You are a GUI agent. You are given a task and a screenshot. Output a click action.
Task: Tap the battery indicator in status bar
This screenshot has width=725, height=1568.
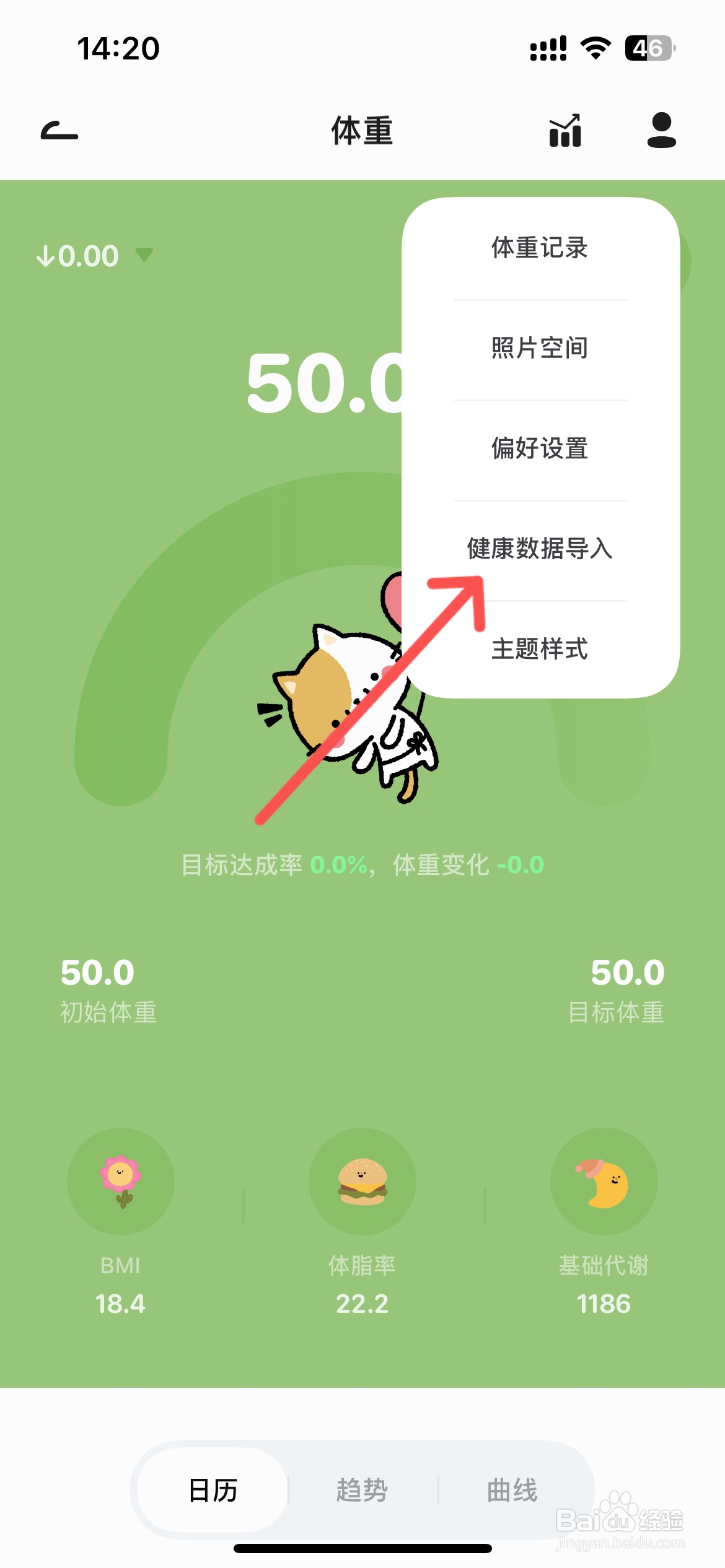pyautogui.click(x=648, y=46)
